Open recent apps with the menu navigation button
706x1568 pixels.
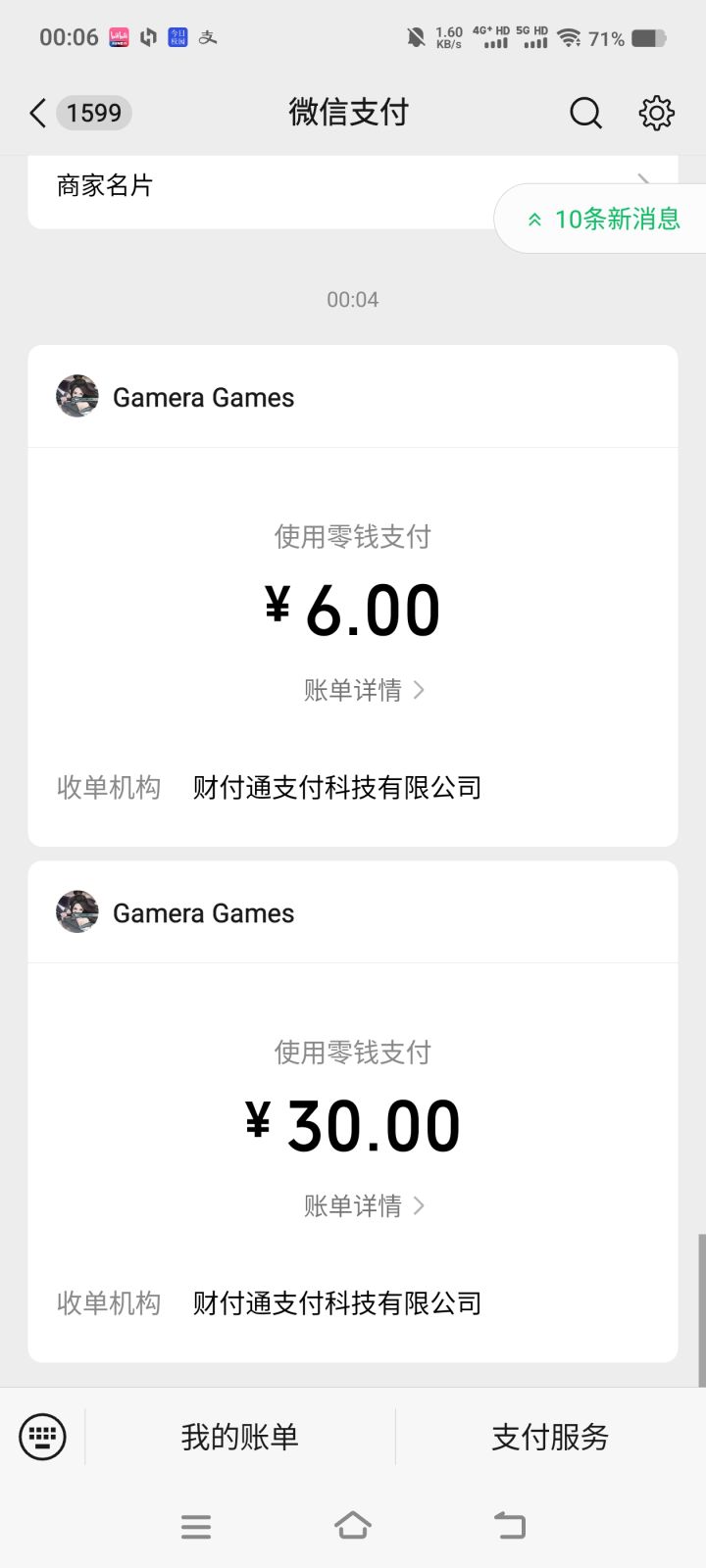(196, 1525)
